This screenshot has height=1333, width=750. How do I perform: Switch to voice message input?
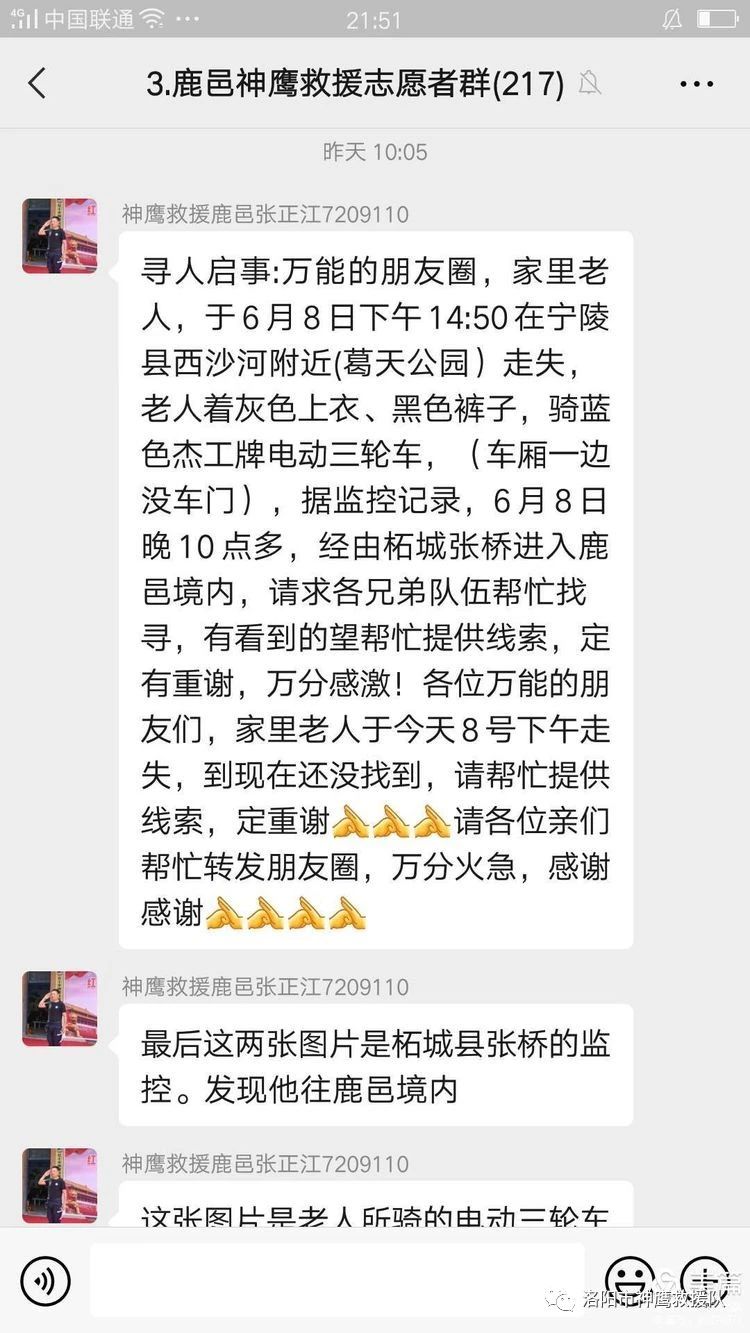point(46,1280)
